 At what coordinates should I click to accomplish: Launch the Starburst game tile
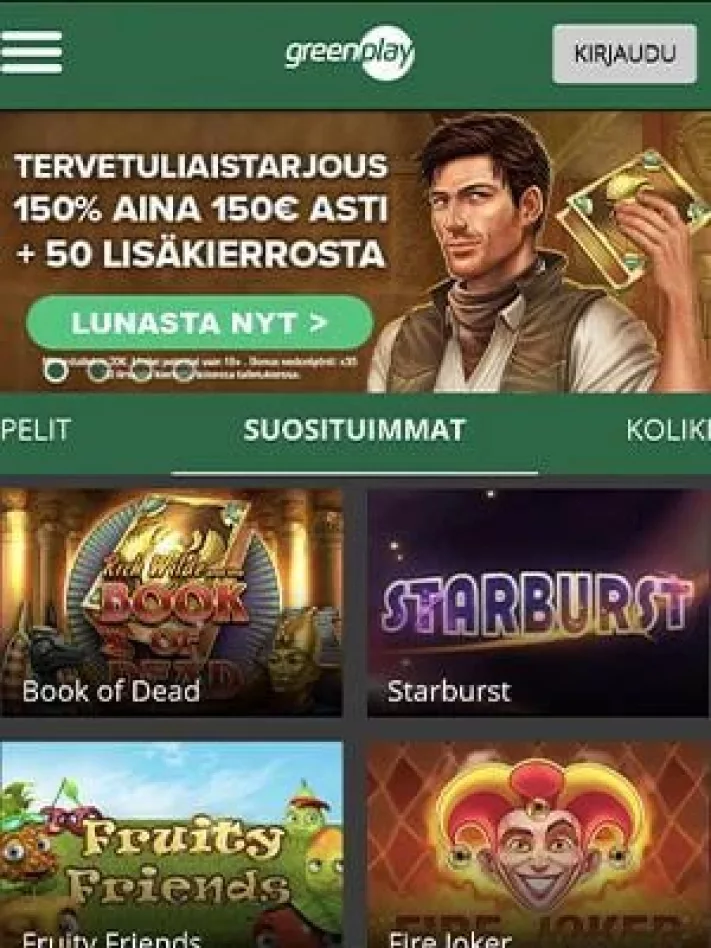(538, 602)
